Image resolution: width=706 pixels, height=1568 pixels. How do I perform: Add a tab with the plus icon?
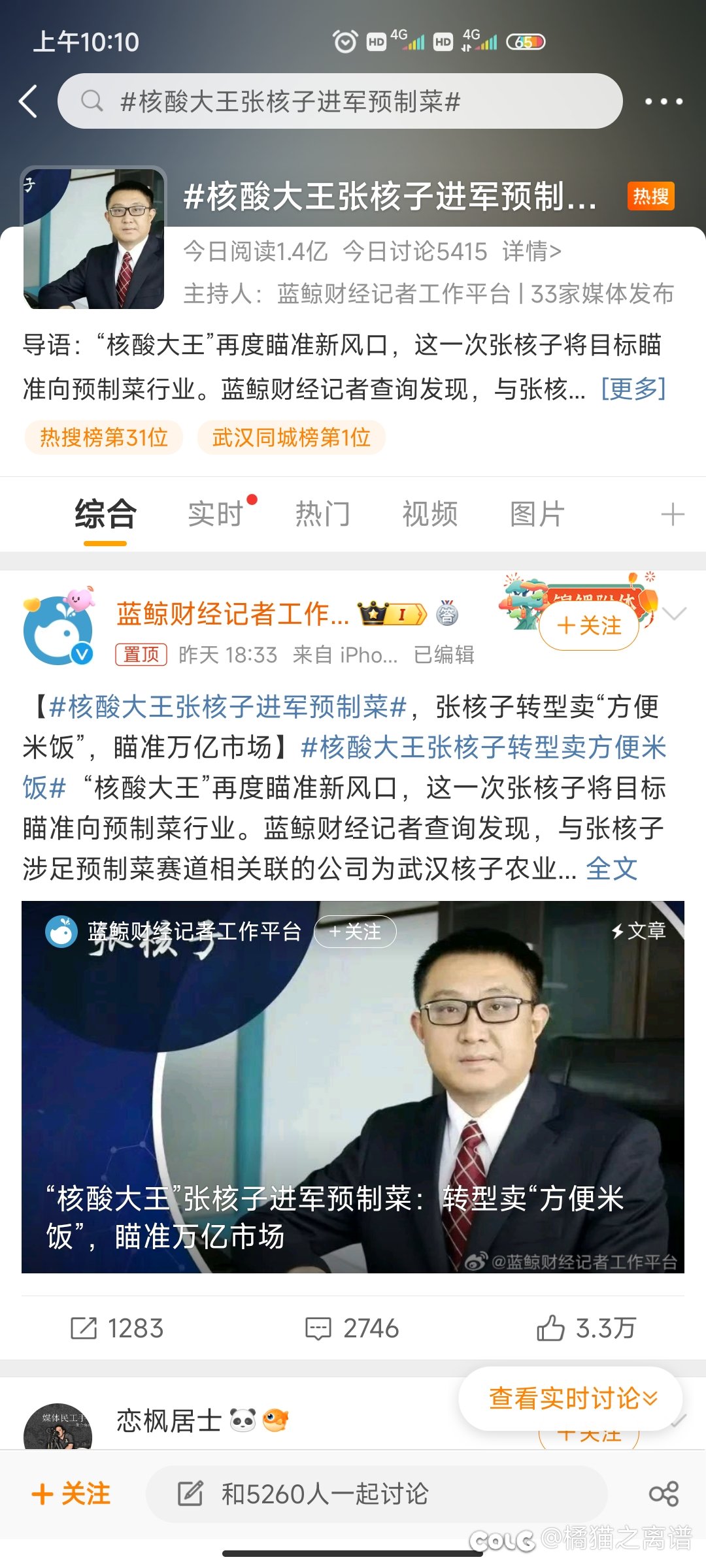pyautogui.click(x=672, y=515)
